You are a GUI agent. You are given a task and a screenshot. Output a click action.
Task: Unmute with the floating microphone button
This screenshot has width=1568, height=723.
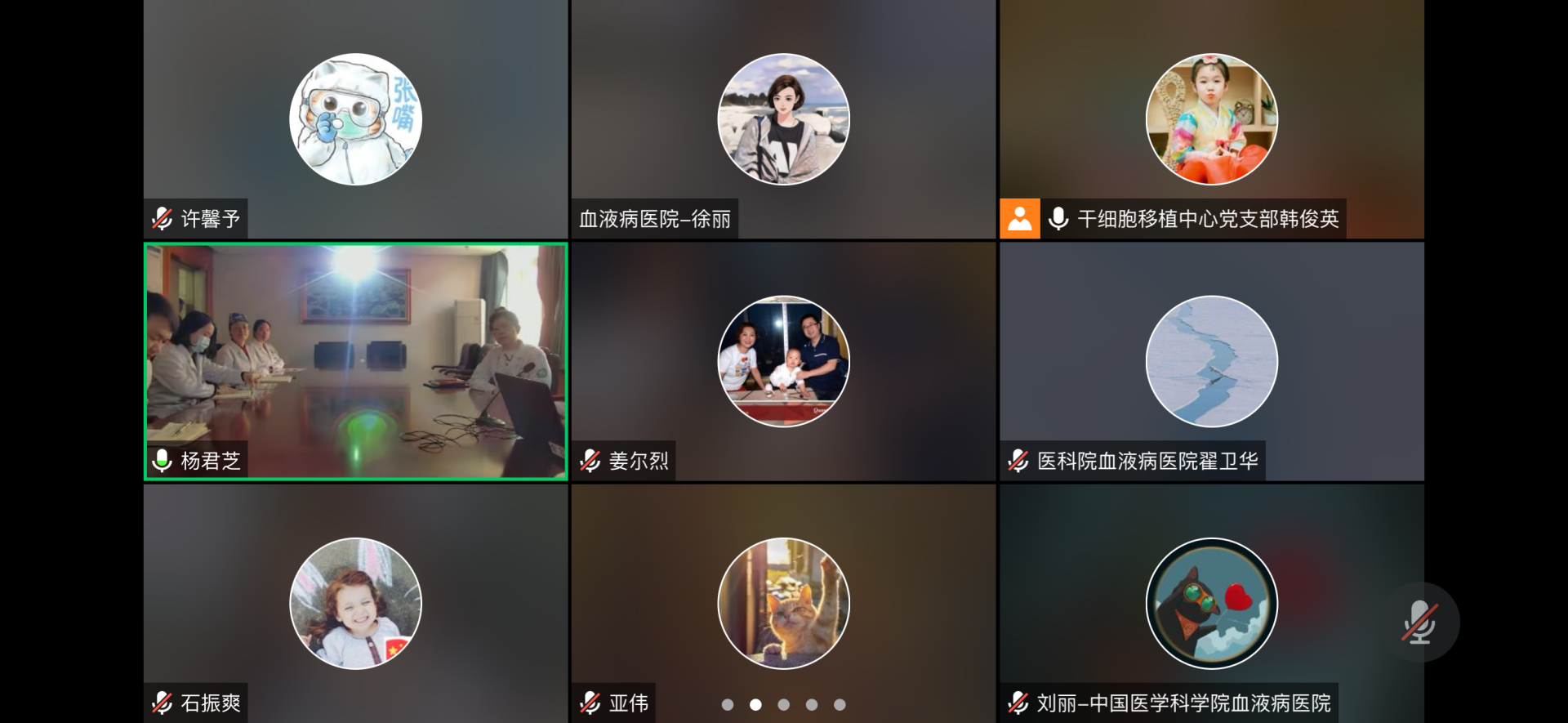pyautogui.click(x=1420, y=623)
